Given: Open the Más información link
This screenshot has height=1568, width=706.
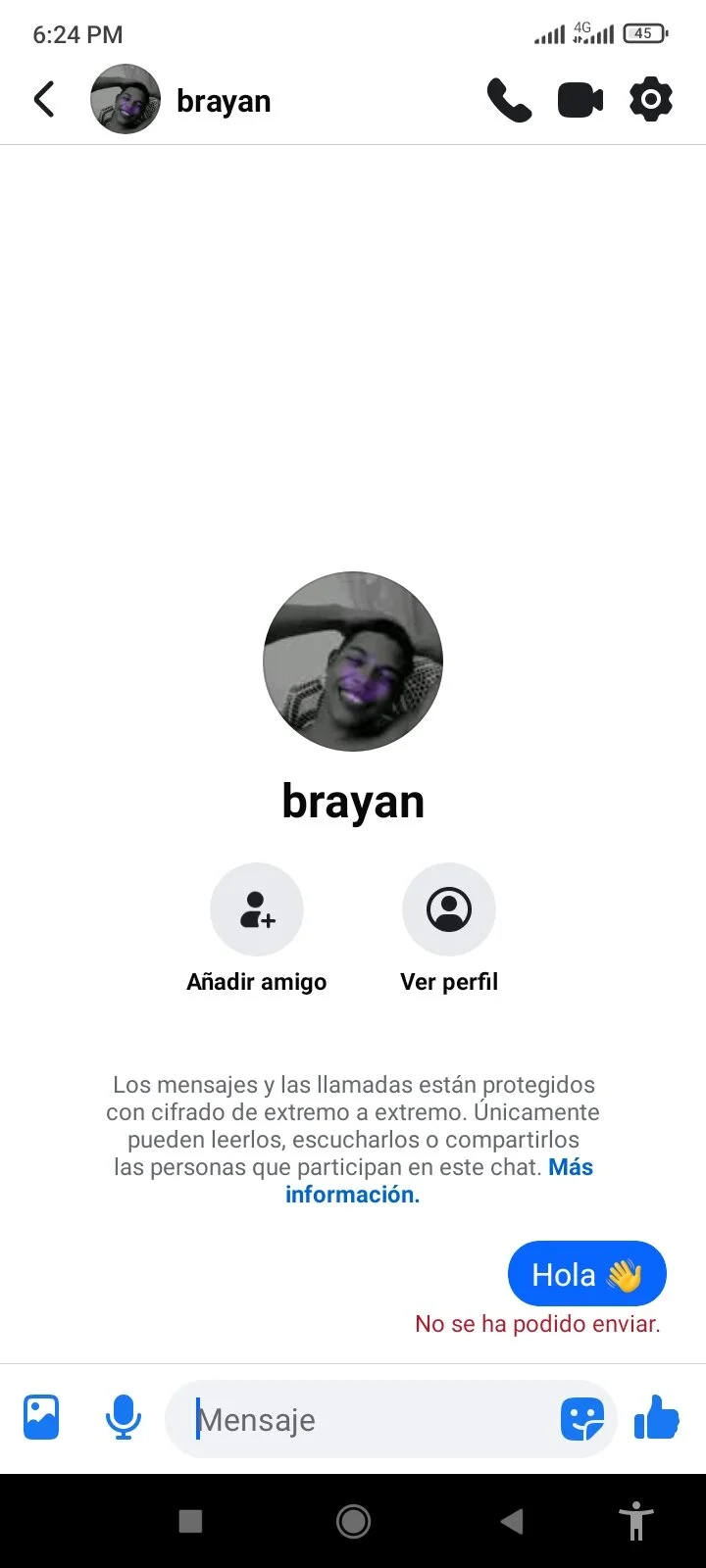Looking at the screenshot, I should click(439, 1181).
